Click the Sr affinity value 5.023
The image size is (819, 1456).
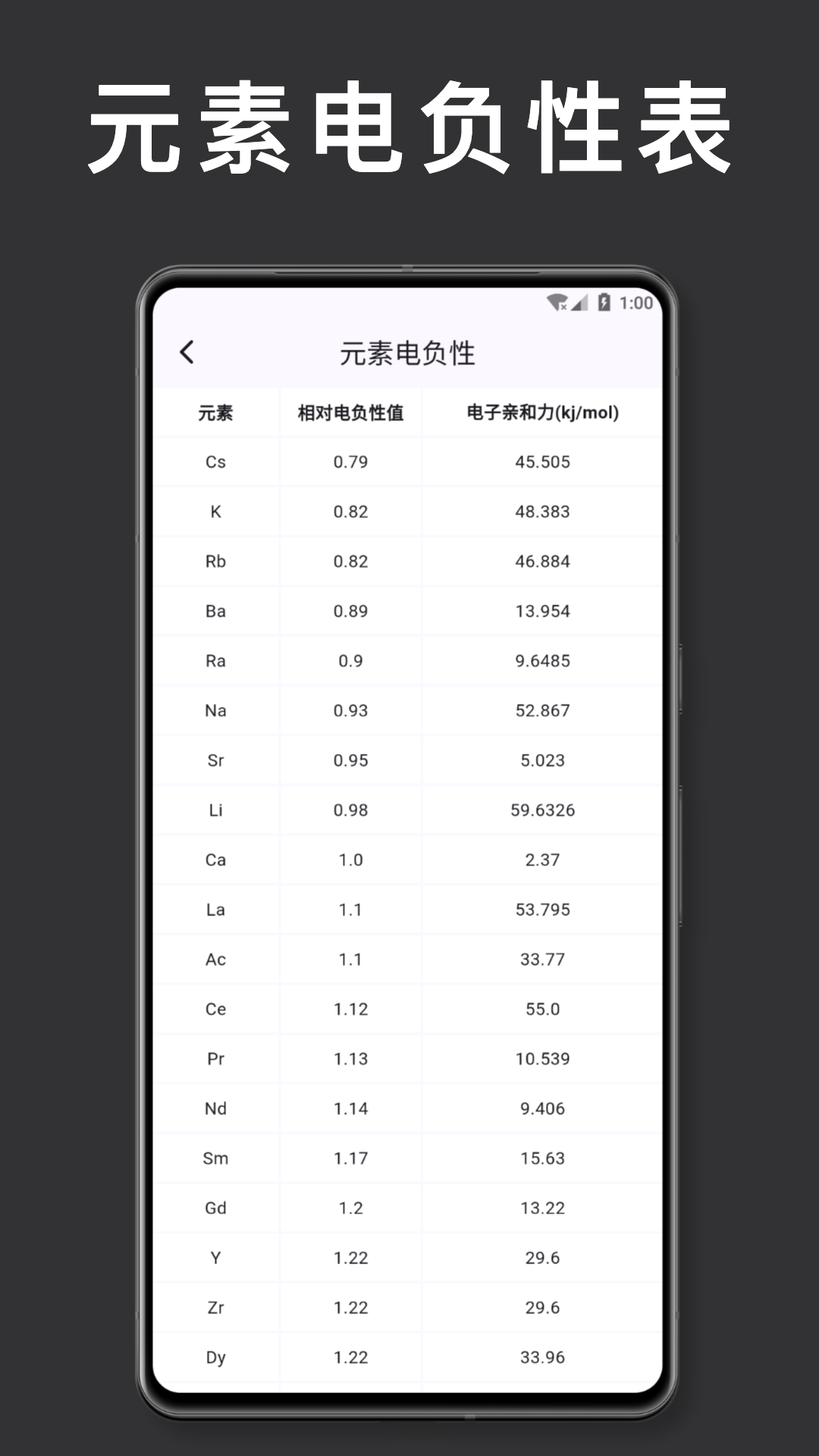pos(541,761)
